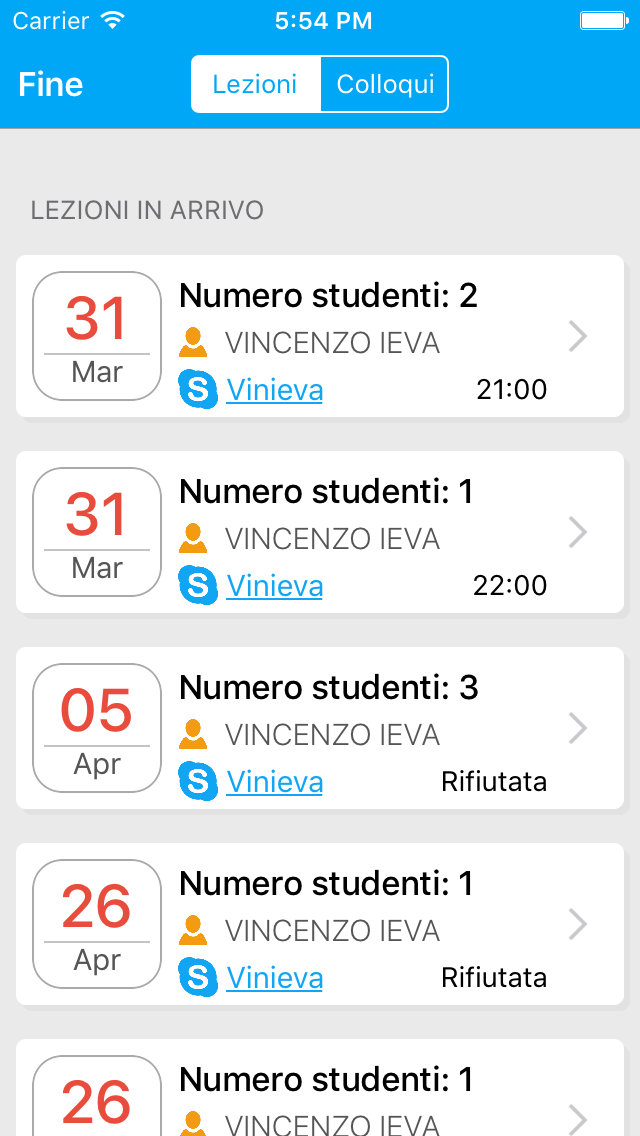Tap the Vinieva Skype link in the 21:00 lesson

coord(274,390)
